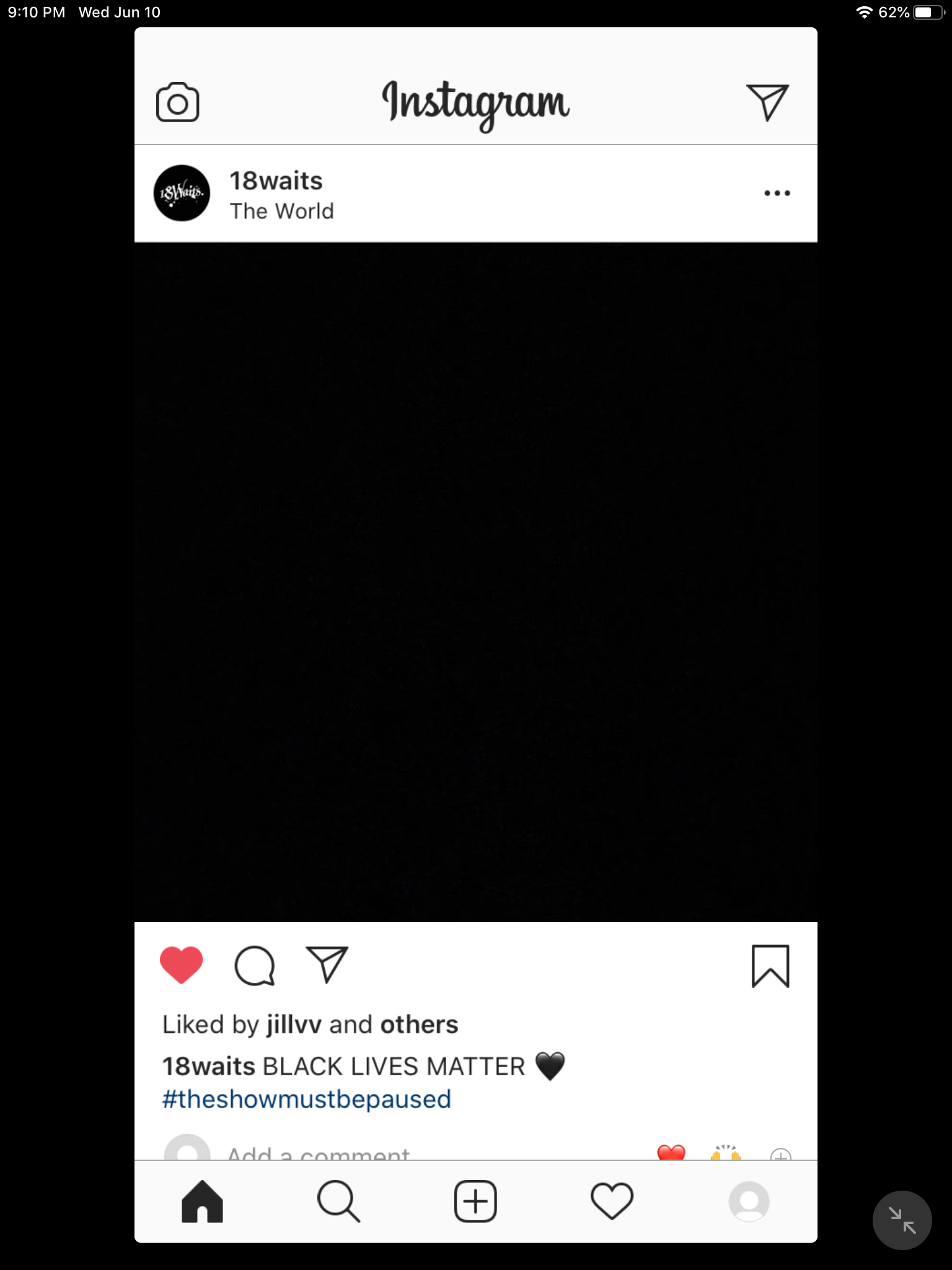Go to the Home tab

tap(202, 1201)
